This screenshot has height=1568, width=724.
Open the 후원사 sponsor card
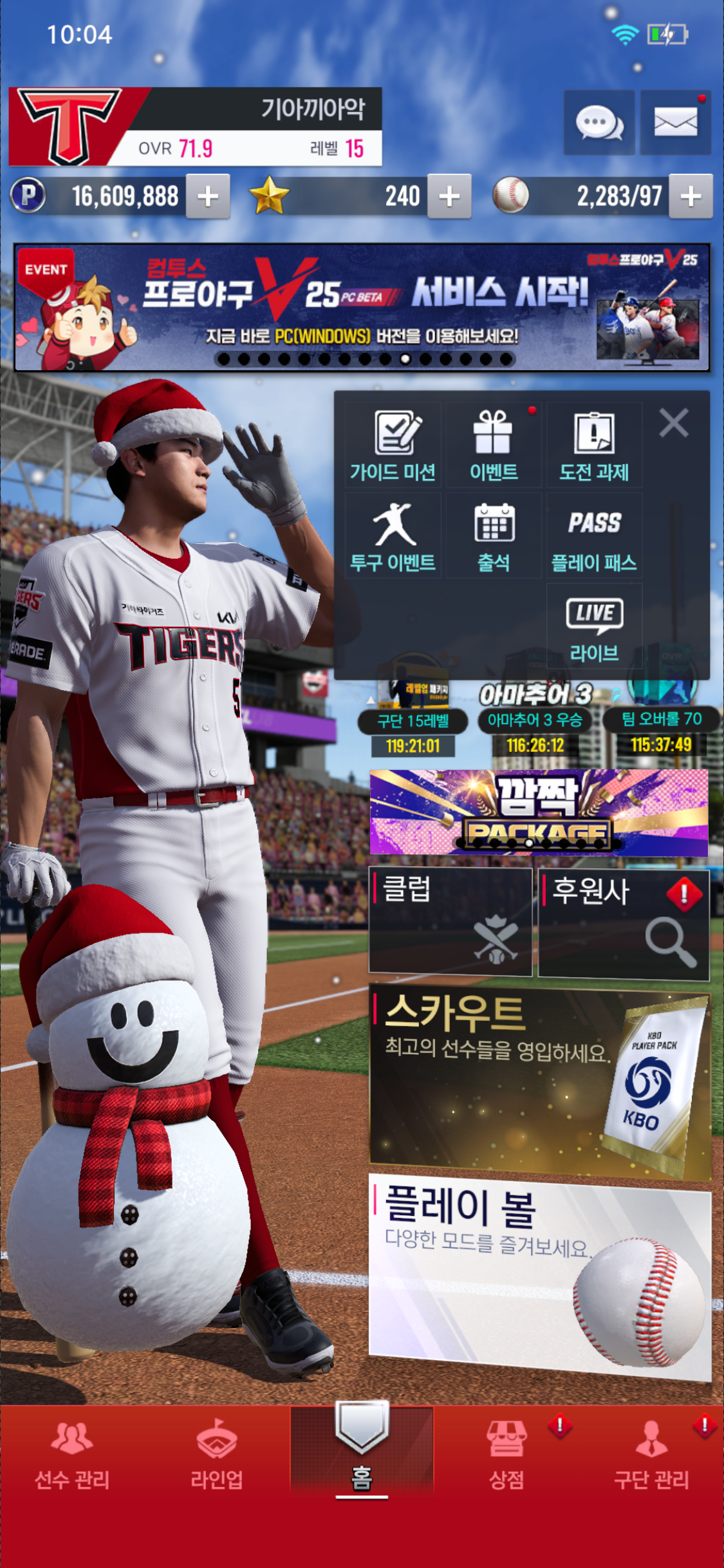click(623, 923)
